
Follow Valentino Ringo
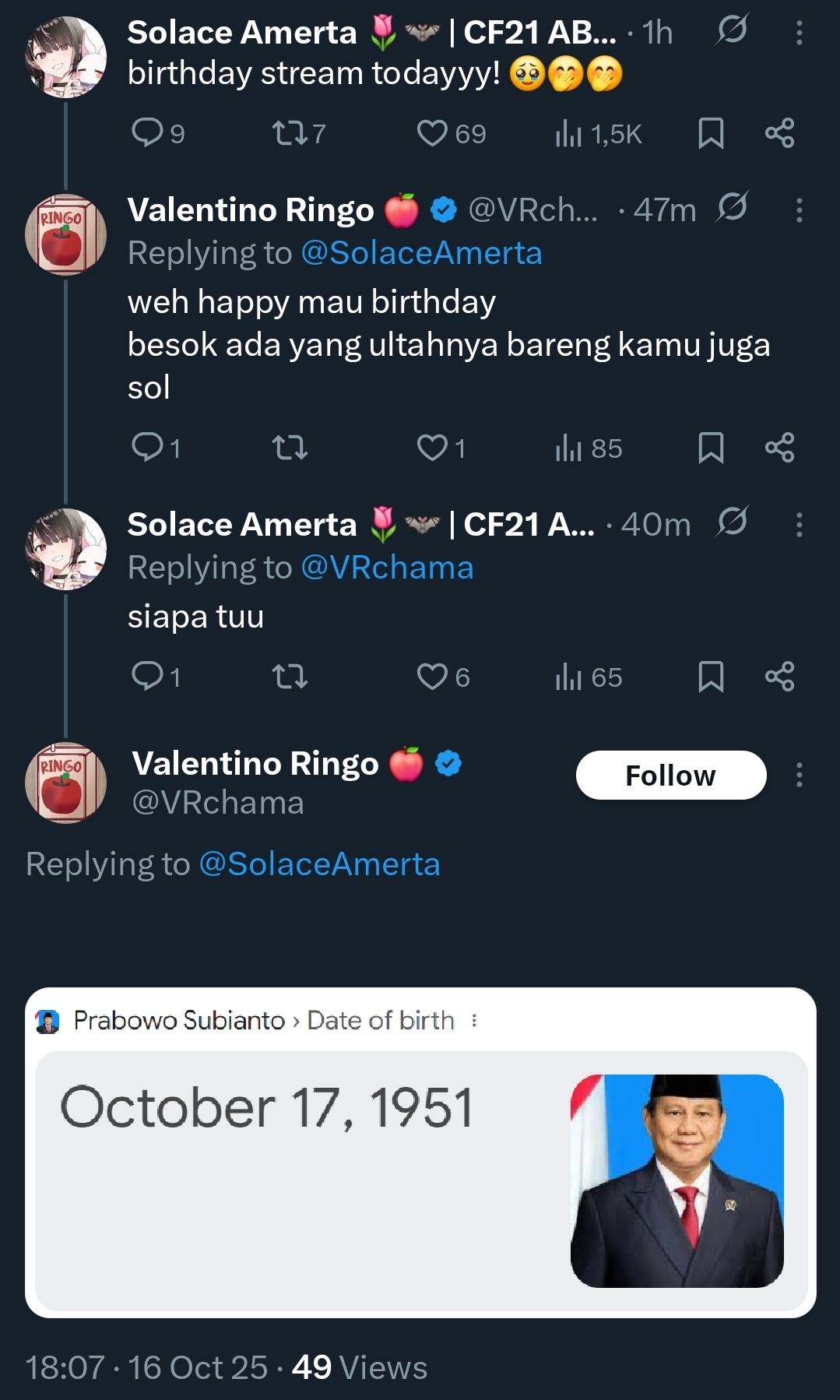pyautogui.click(x=670, y=775)
